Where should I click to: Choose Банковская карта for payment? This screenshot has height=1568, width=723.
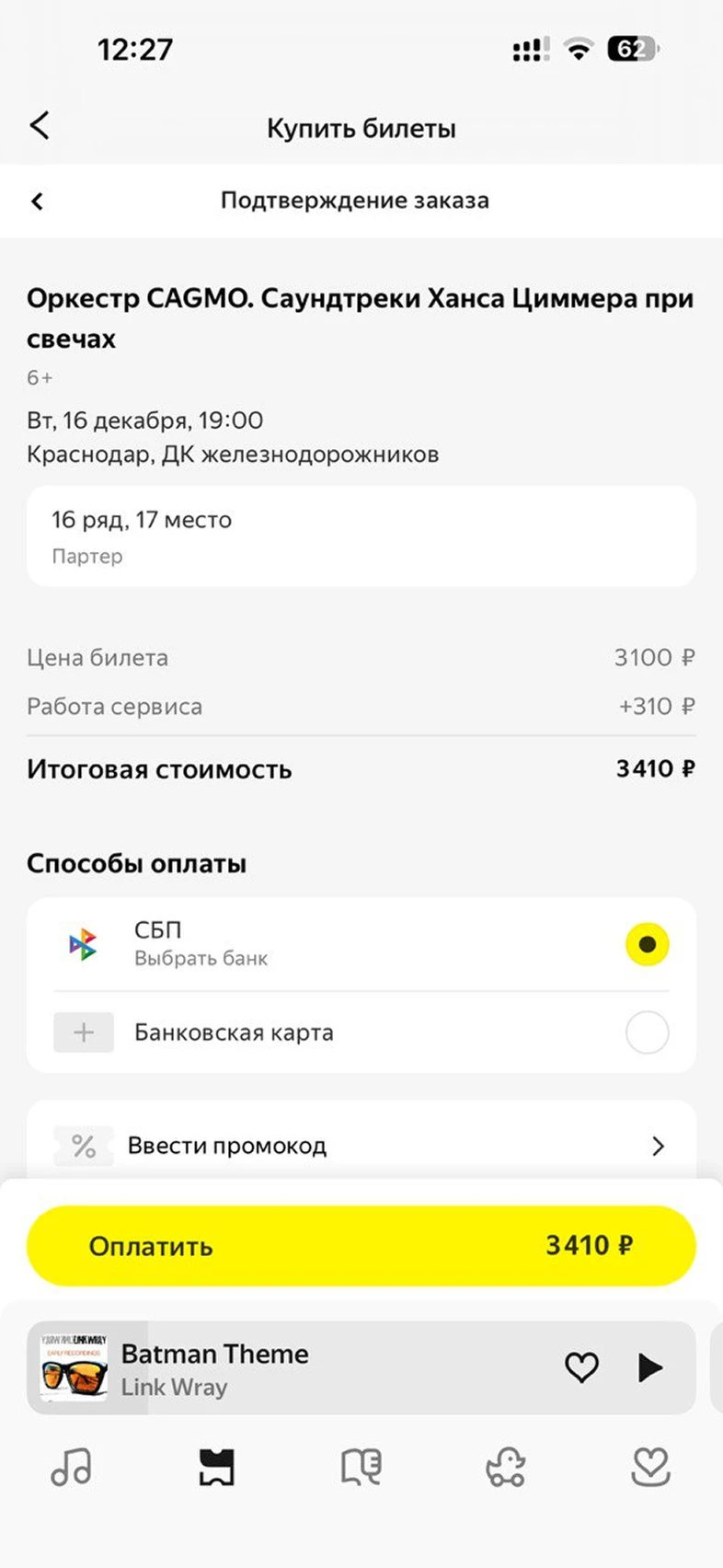(x=647, y=1032)
